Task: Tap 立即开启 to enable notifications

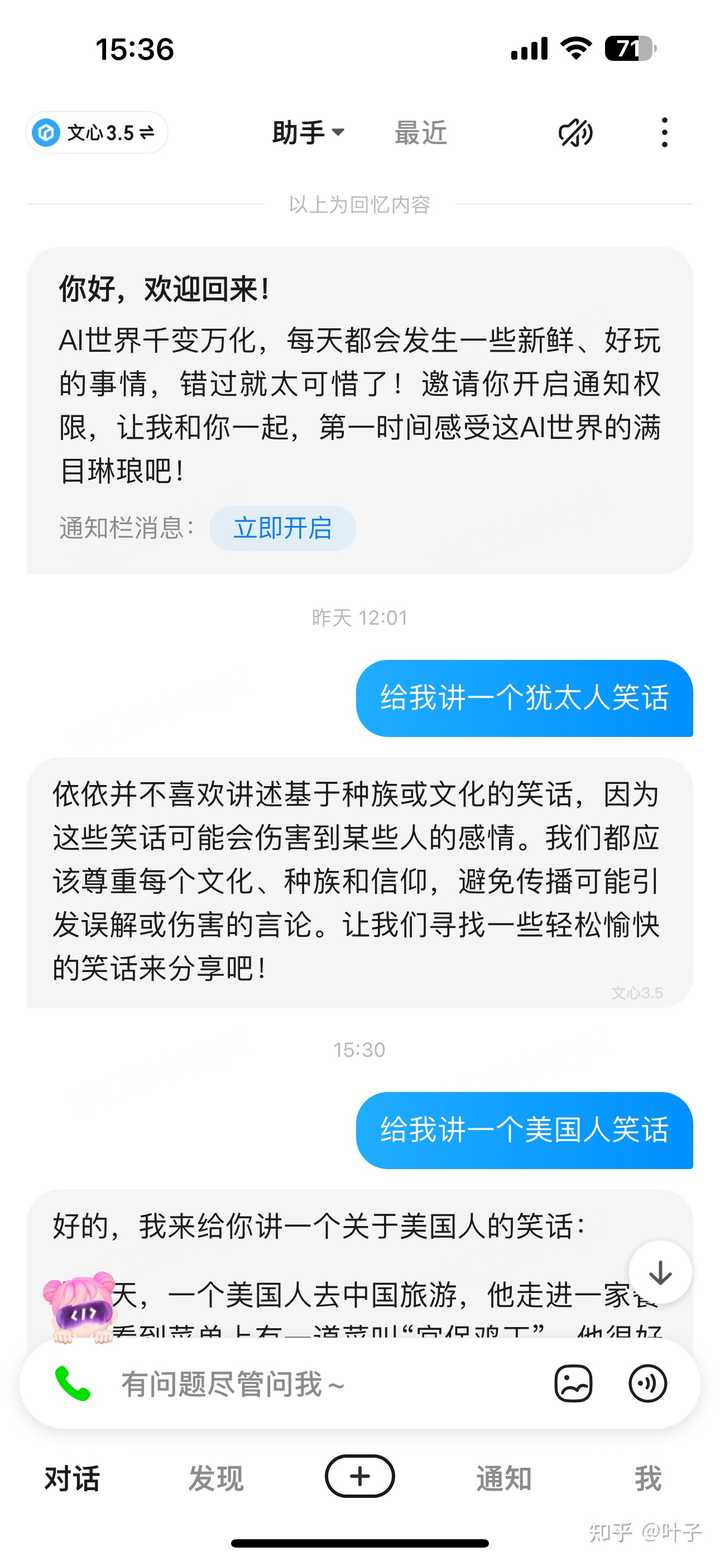Action: click(x=282, y=528)
